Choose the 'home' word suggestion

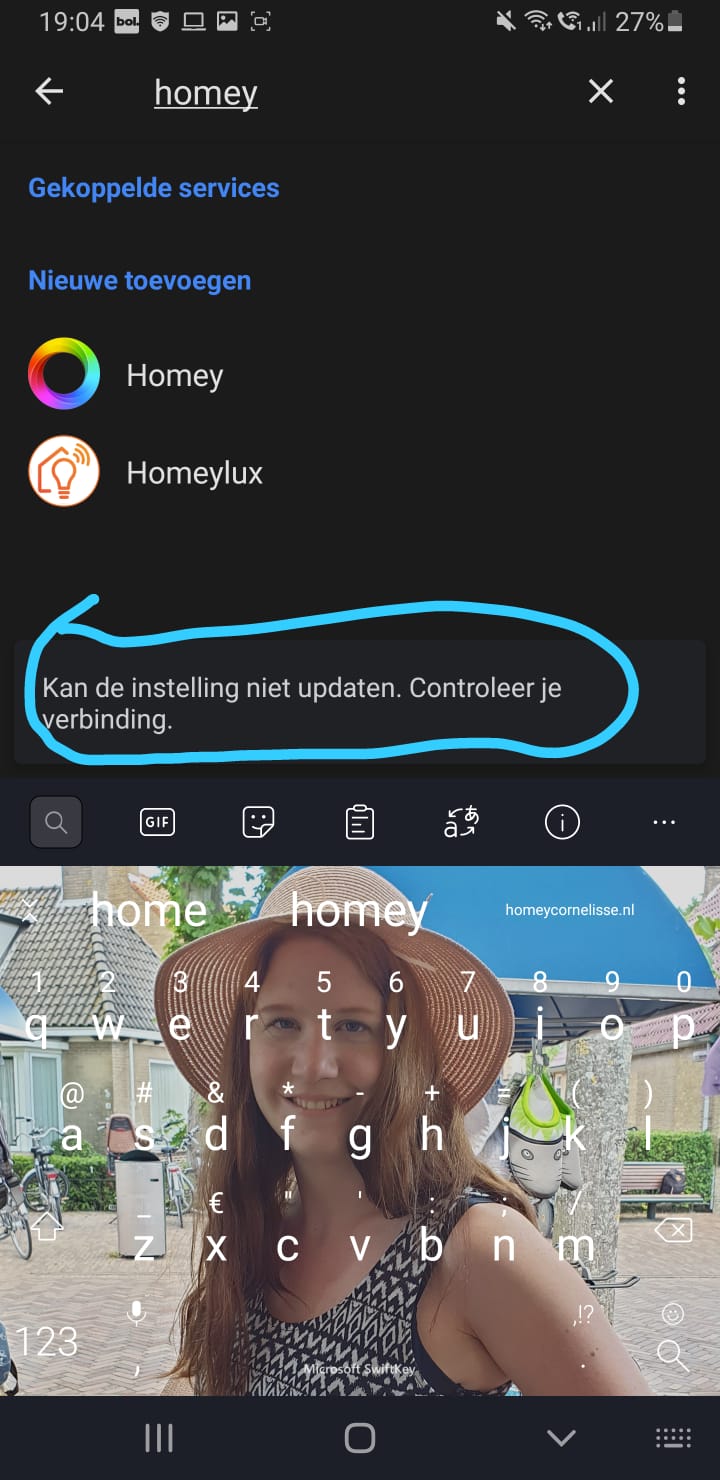coord(148,911)
